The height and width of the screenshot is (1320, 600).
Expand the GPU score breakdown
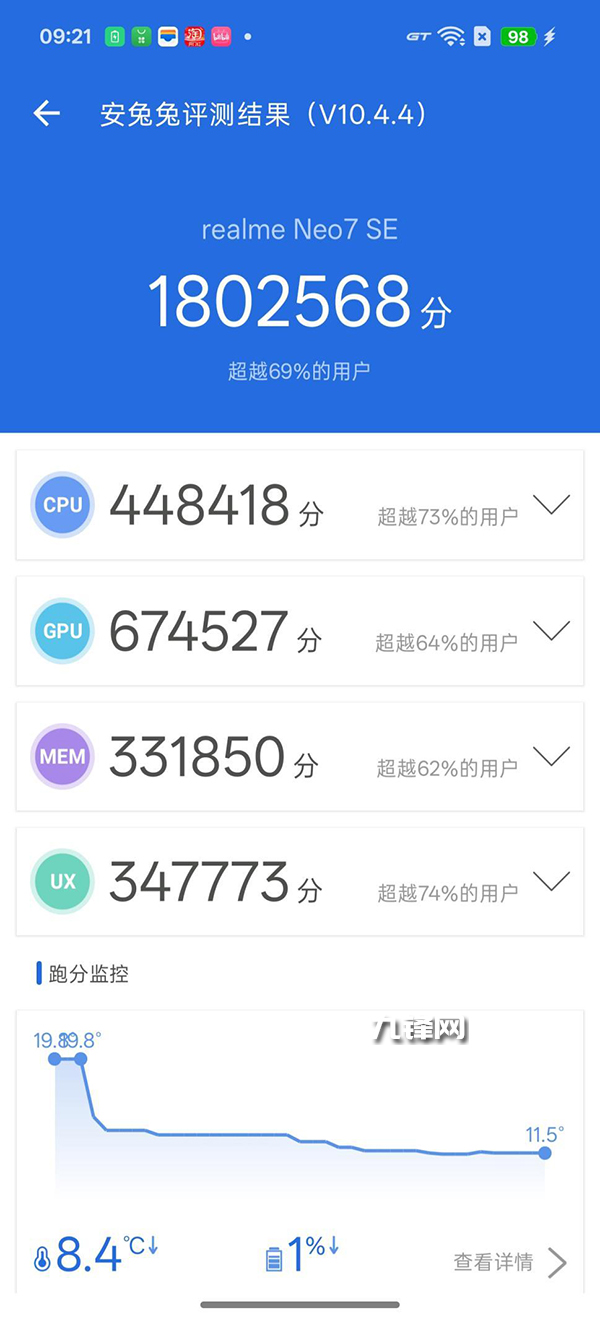551,630
